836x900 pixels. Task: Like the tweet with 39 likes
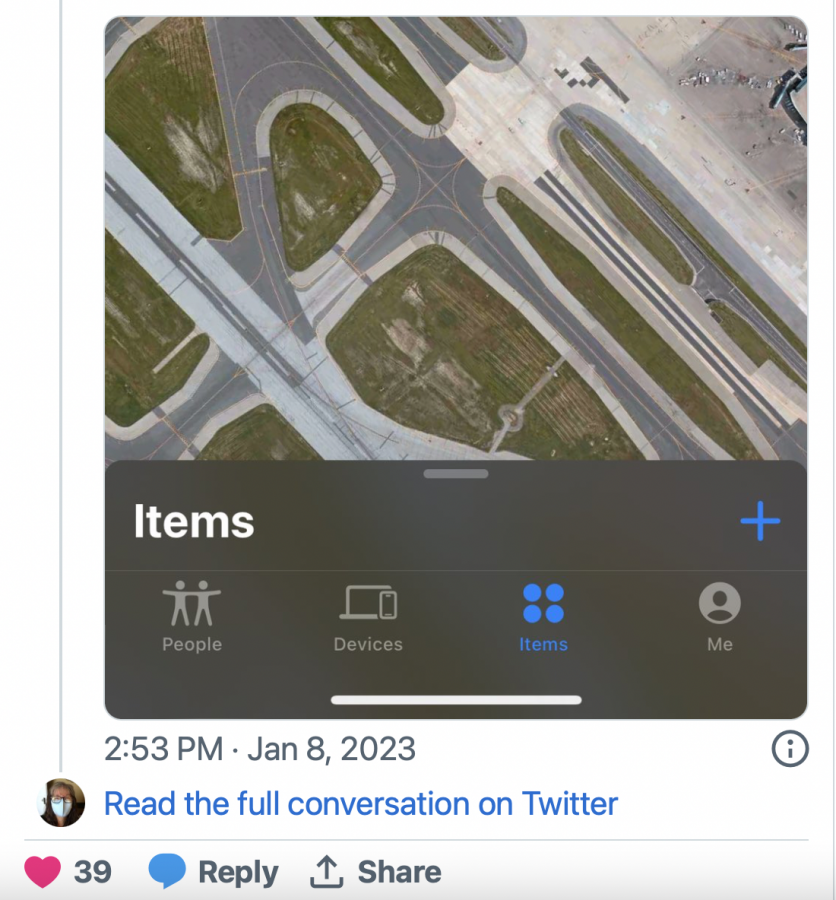click(x=43, y=872)
